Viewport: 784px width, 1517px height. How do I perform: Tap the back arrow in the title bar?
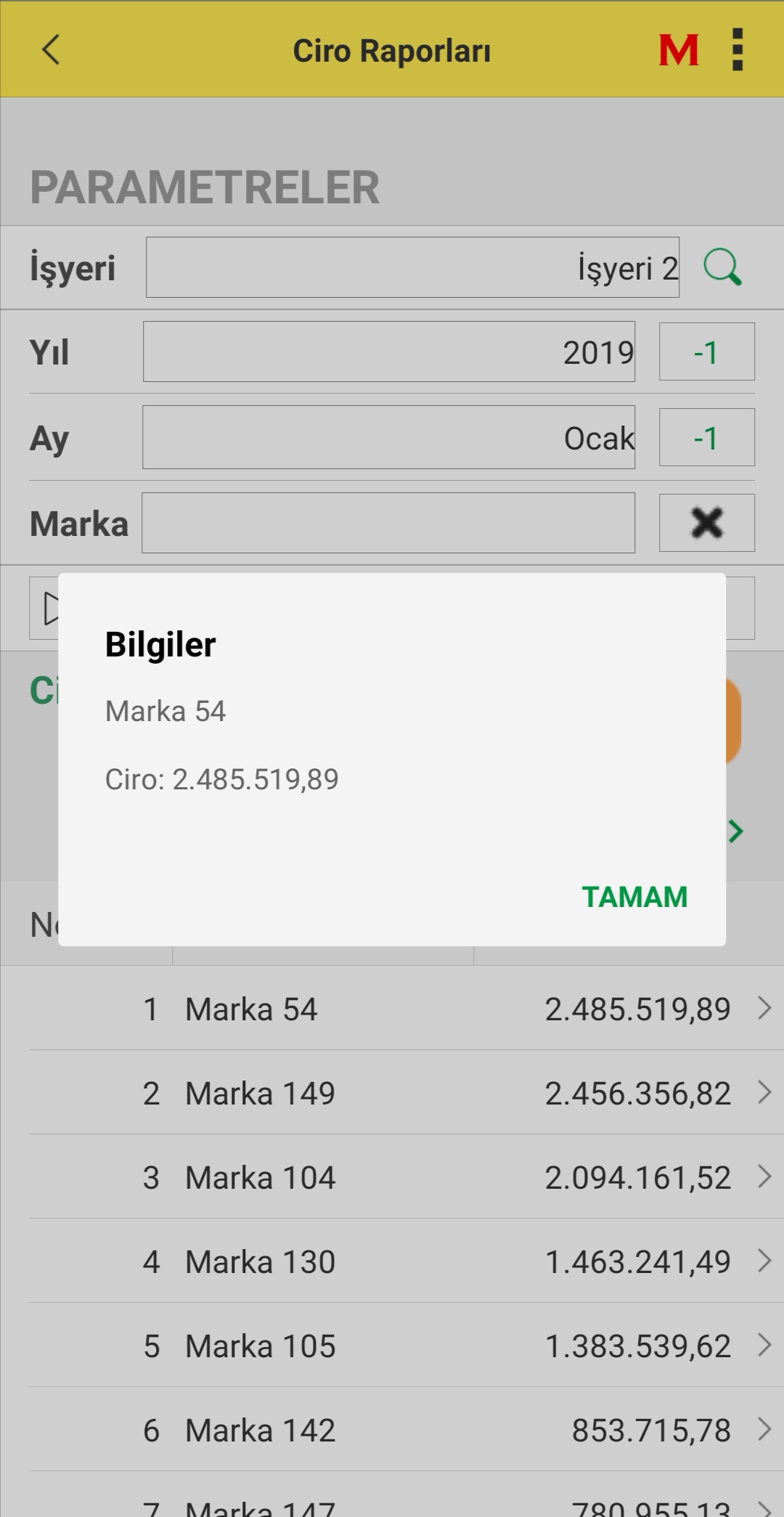pos(49,51)
